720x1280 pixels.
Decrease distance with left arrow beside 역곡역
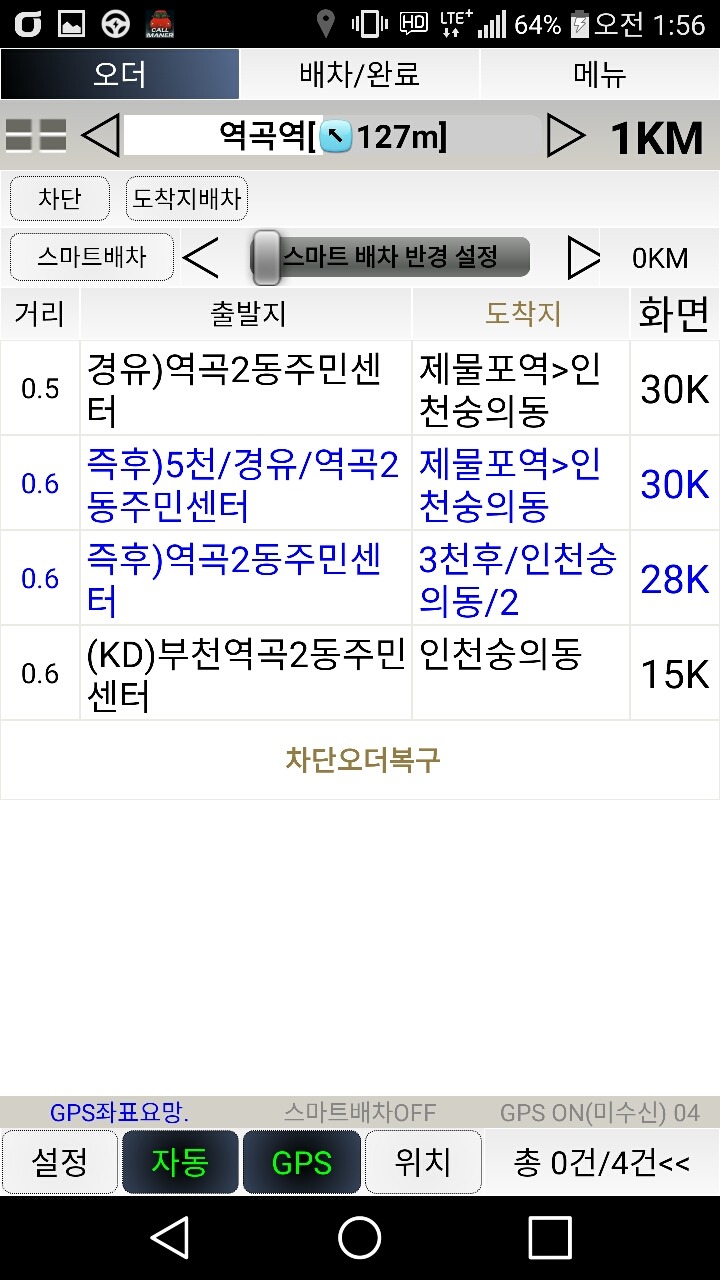[x=100, y=135]
